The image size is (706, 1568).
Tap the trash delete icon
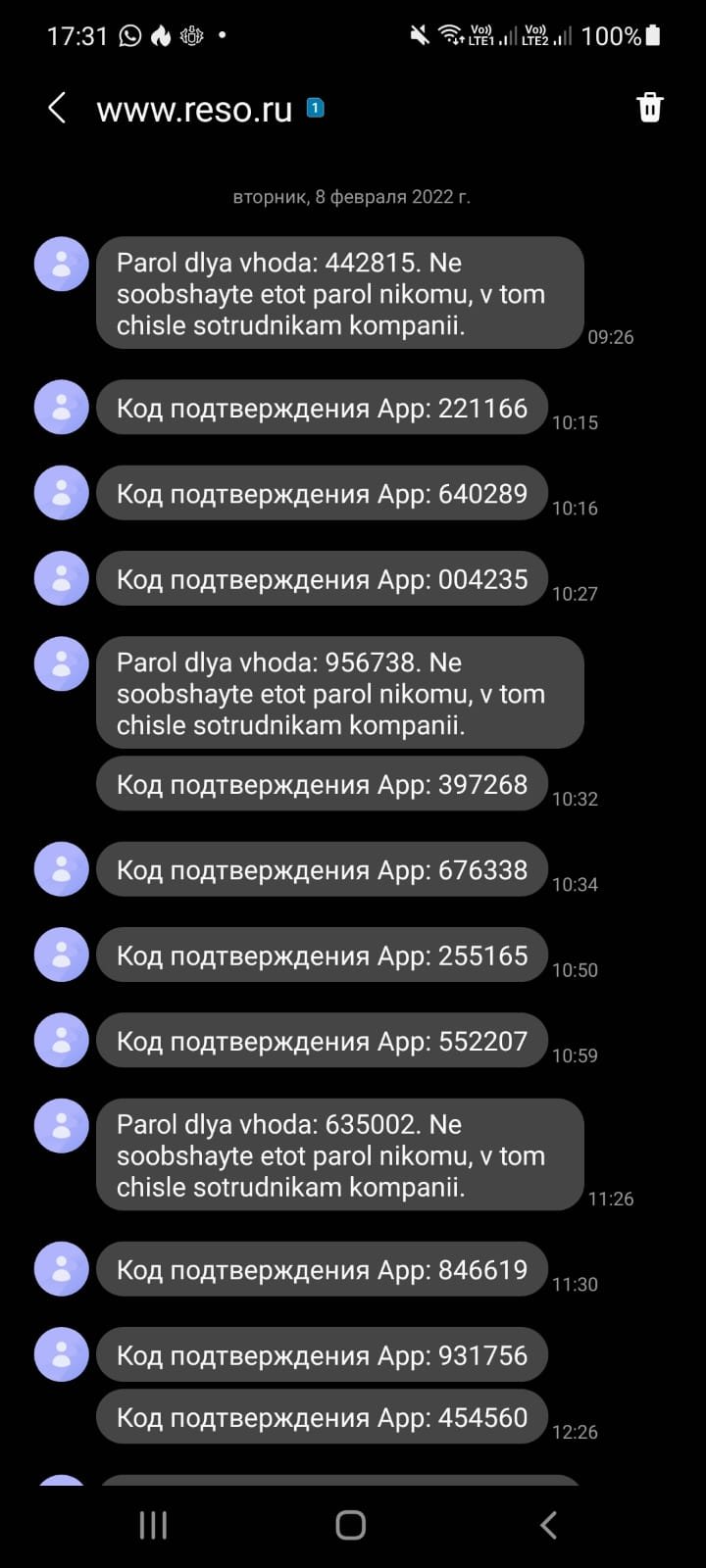(x=650, y=107)
